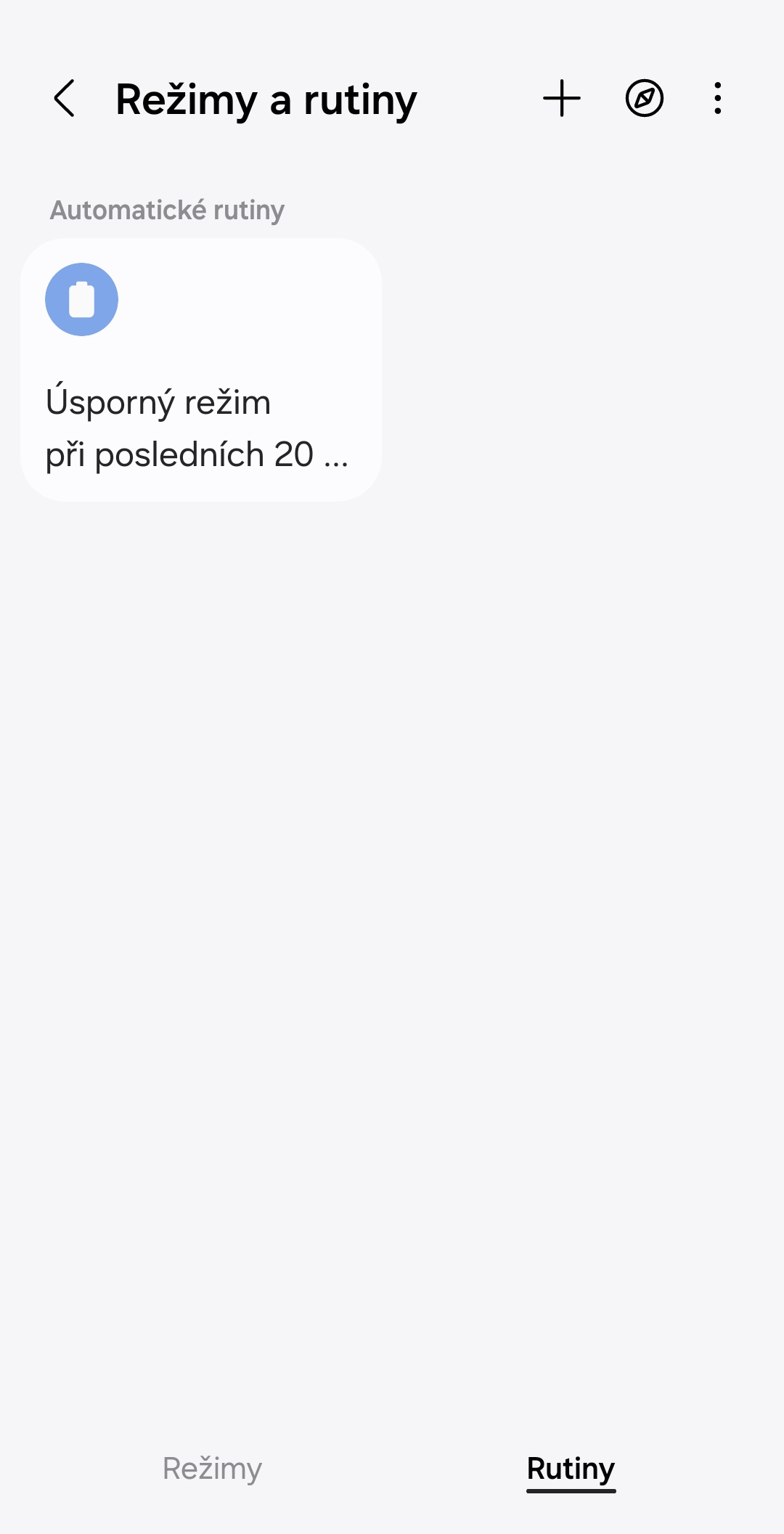Open the discover compass icon

coord(644,99)
